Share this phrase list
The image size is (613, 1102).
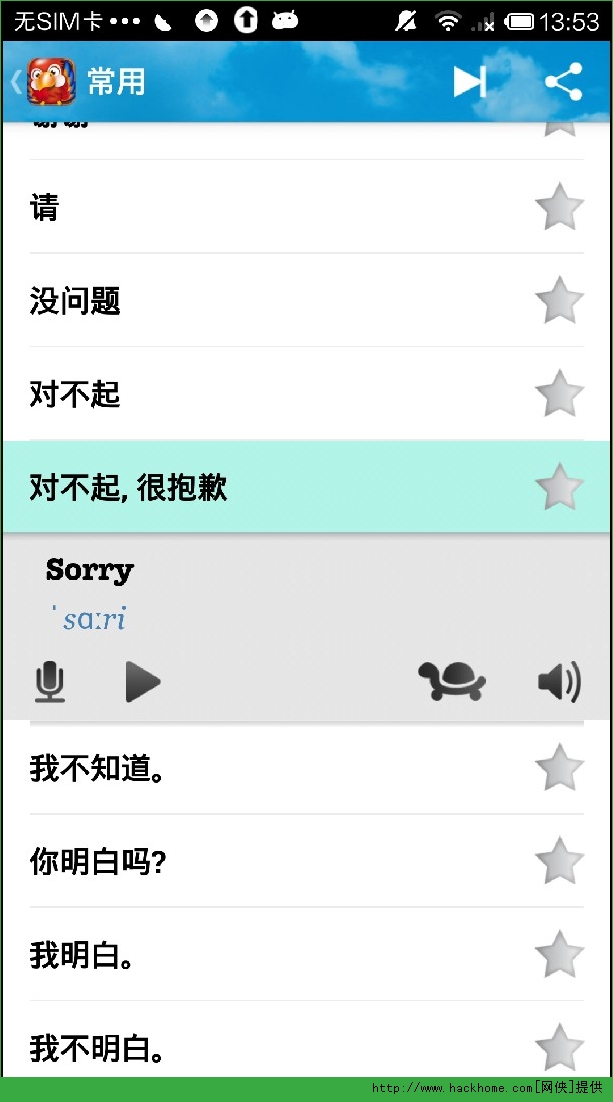click(x=563, y=82)
